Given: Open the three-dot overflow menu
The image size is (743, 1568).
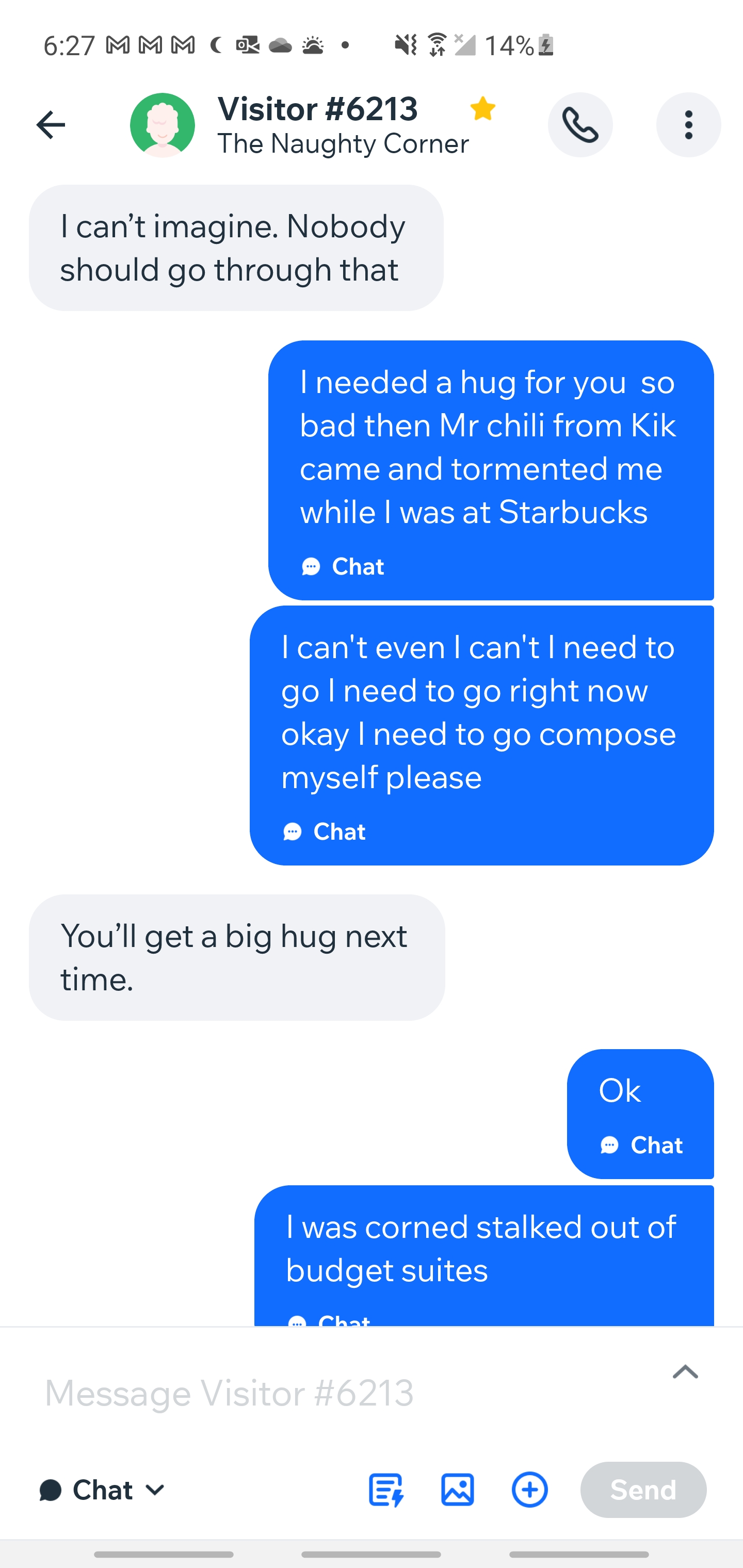Looking at the screenshot, I should click(688, 125).
